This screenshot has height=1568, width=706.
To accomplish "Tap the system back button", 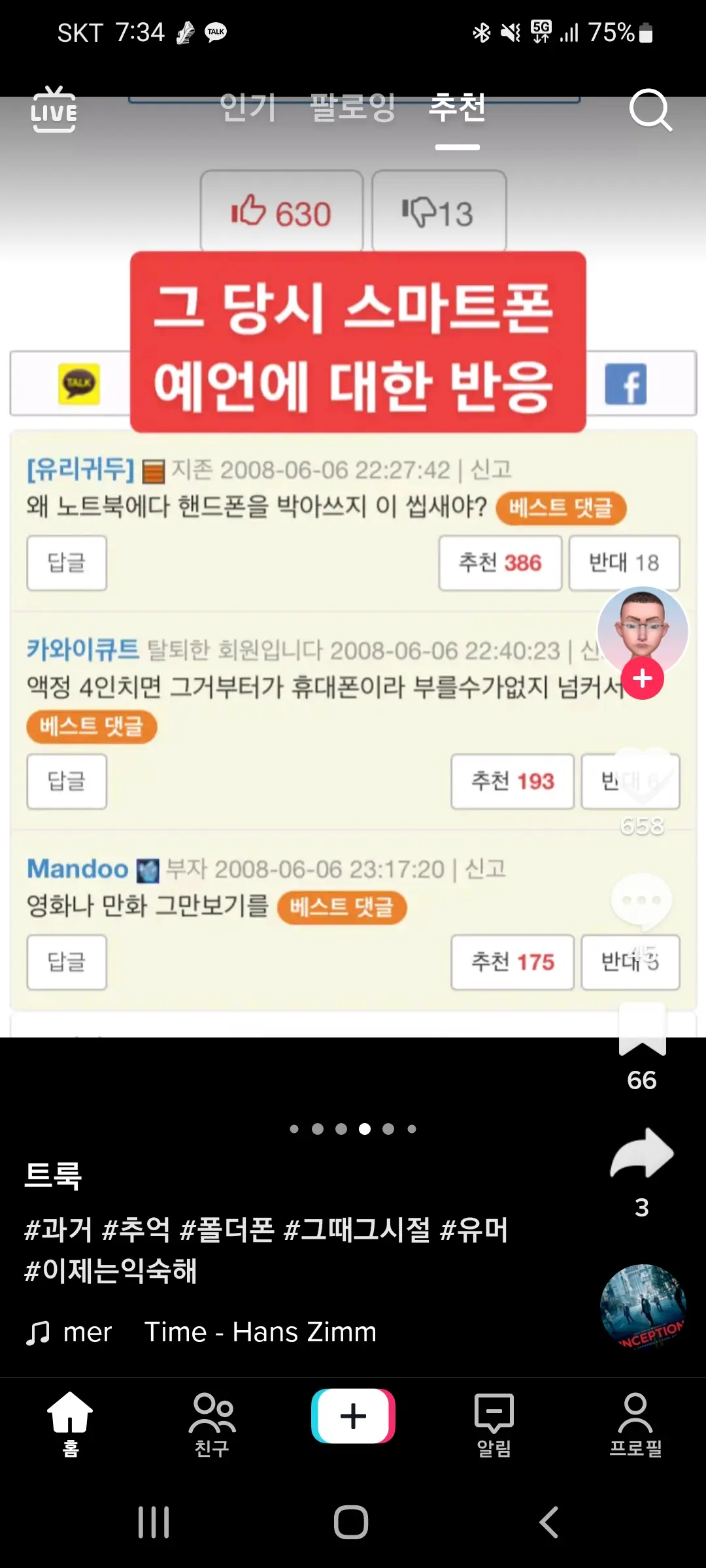I will click(x=549, y=1522).
